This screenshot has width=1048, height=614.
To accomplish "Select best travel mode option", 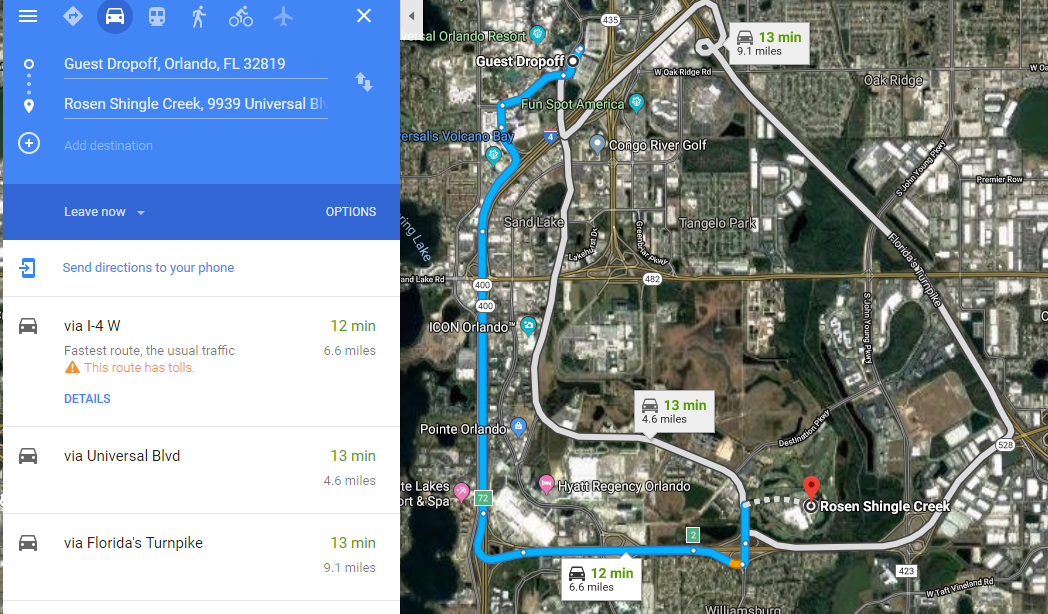I will click(x=72, y=16).
